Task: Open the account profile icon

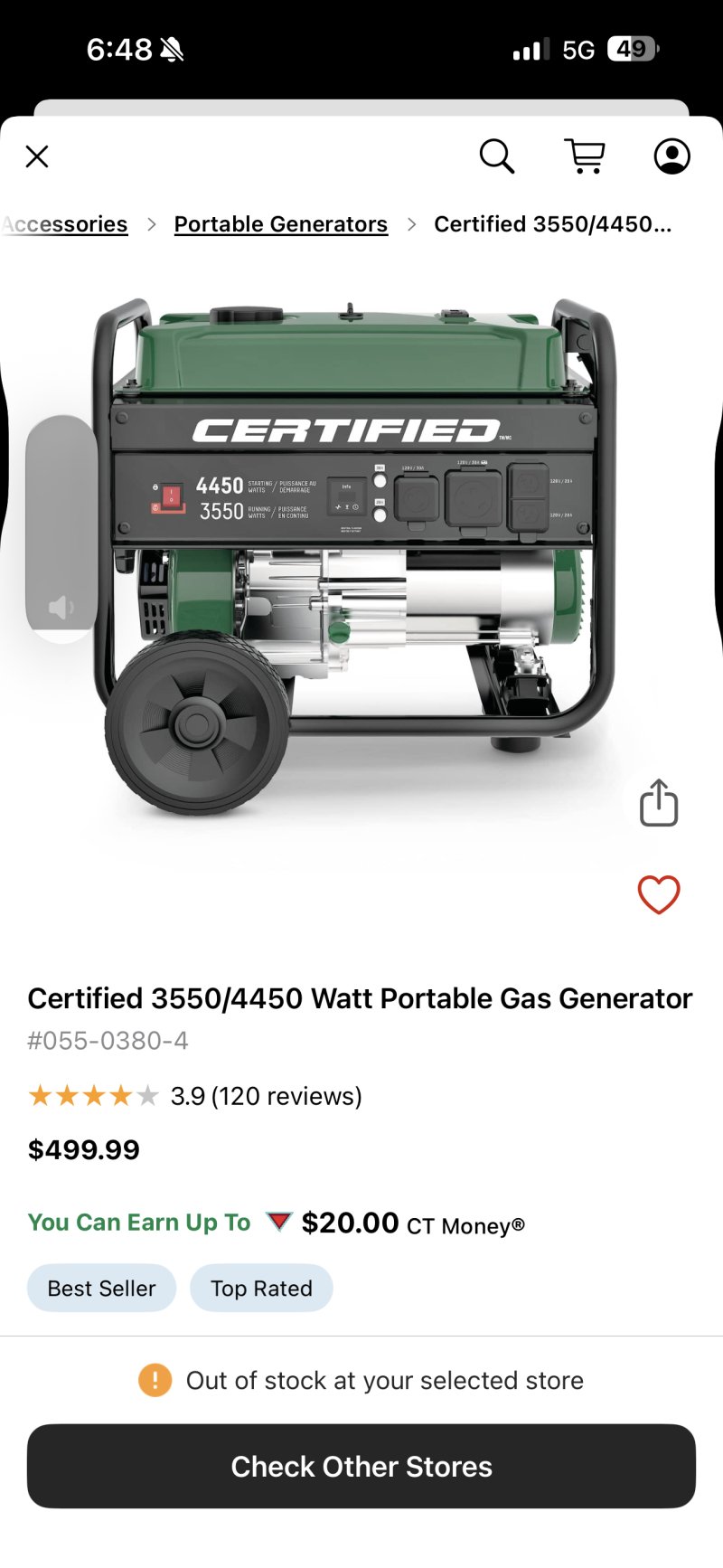Action: click(671, 156)
